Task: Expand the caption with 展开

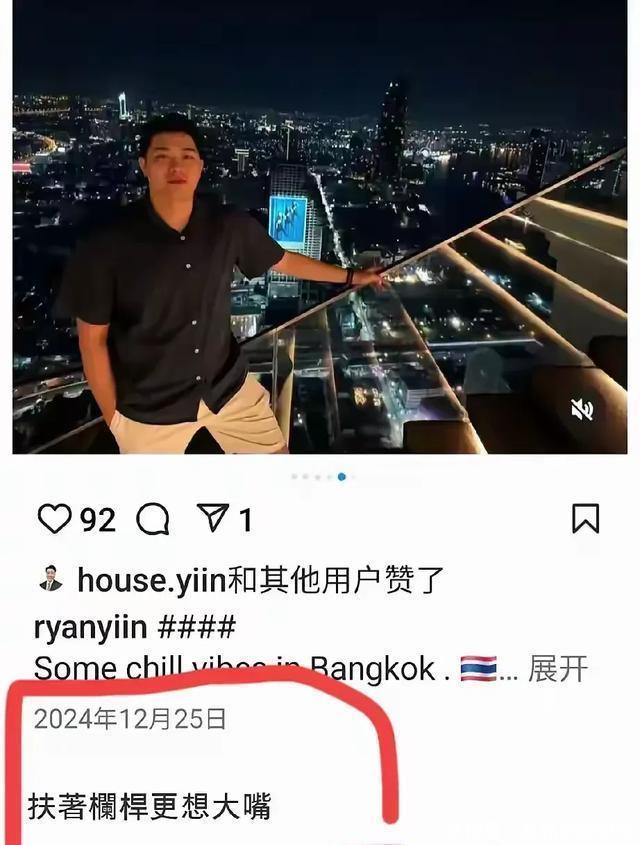Action: click(x=558, y=668)
